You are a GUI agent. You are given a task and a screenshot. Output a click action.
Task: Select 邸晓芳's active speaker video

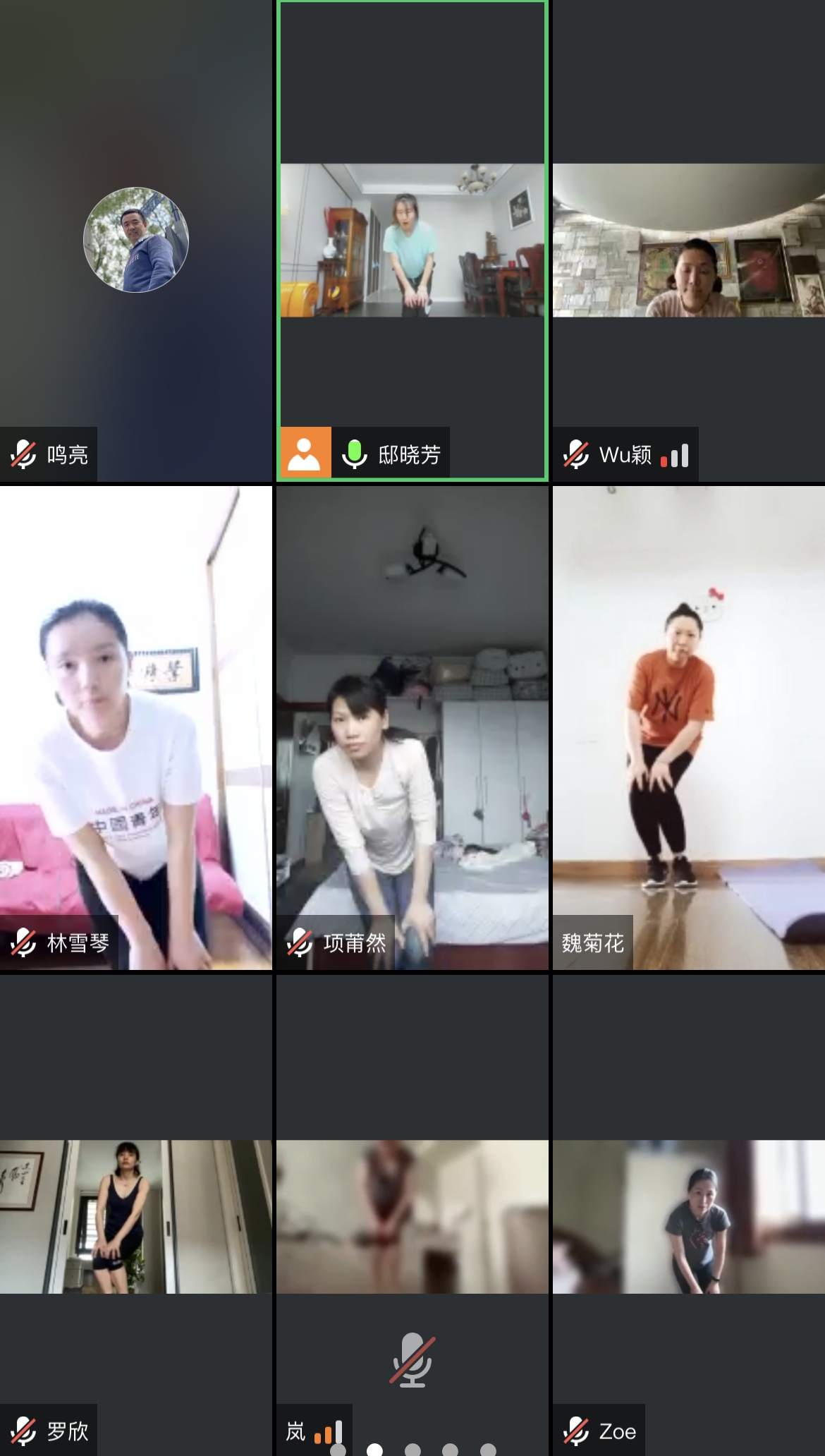tap(412, 241)
